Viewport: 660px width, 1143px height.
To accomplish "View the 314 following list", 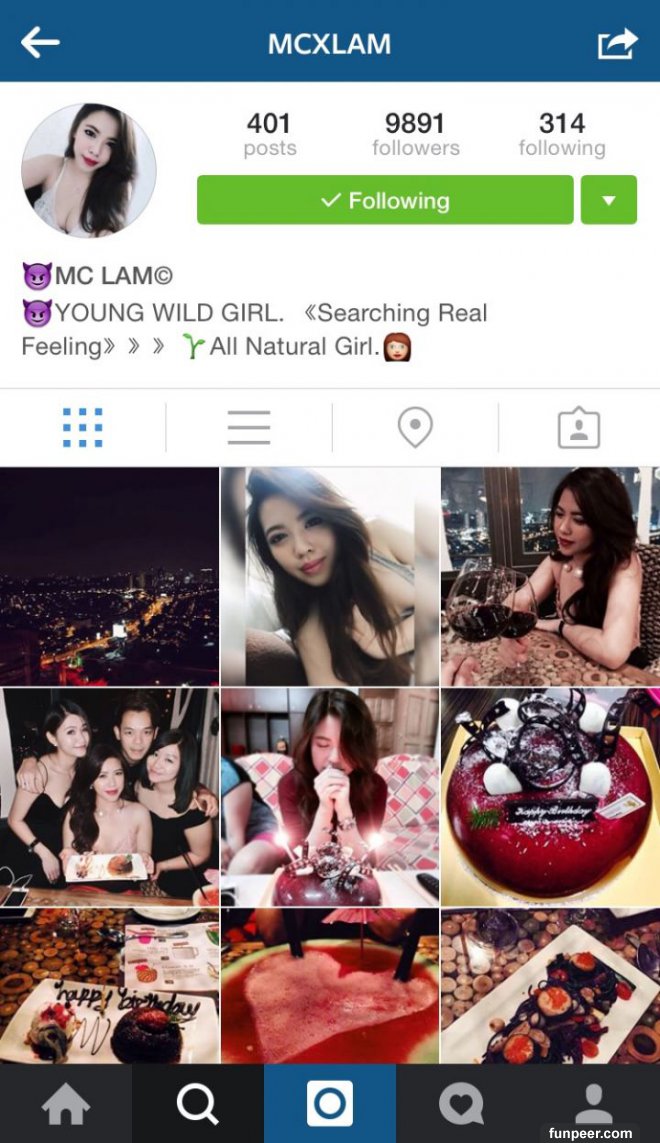I will [561, 134].
